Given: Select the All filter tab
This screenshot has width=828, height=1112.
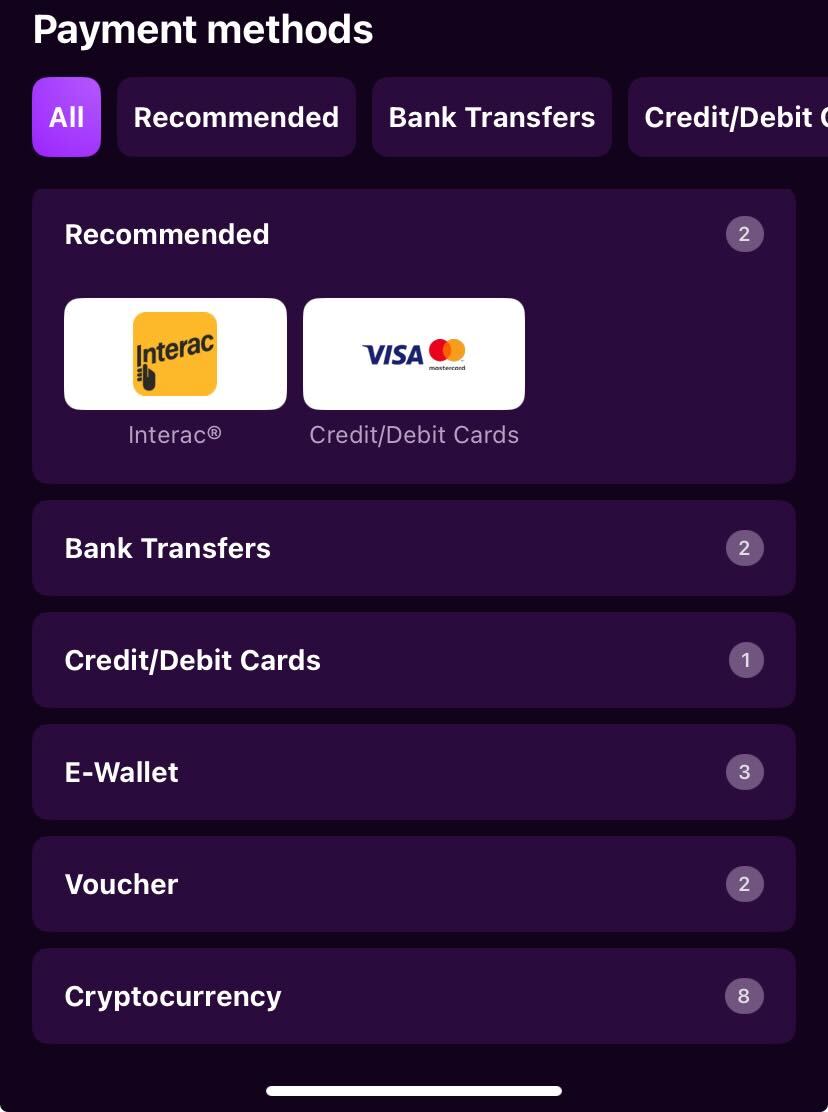Looking at the screenshot, I should point(66,117).
